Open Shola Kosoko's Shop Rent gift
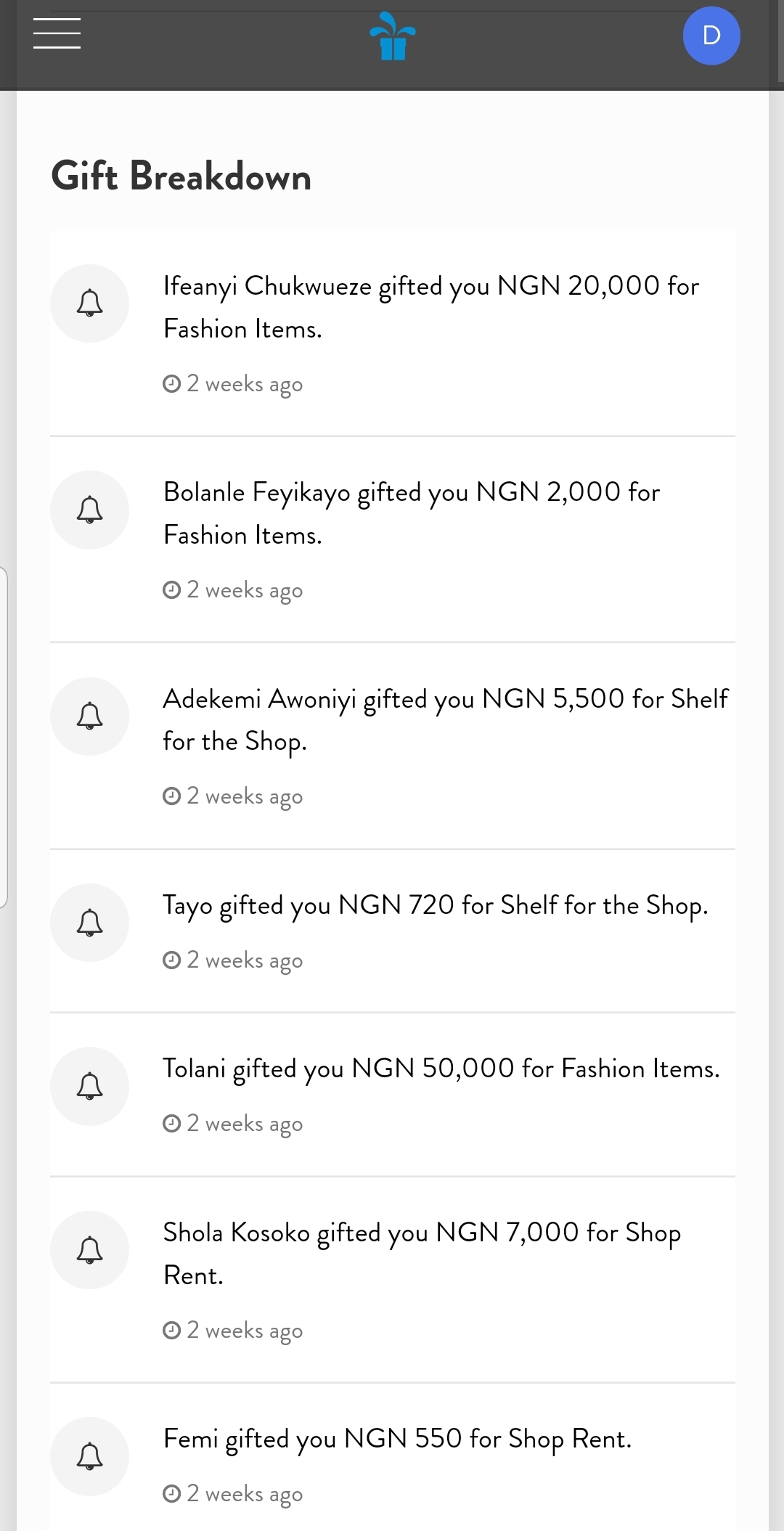 [x=393, y=1280]
